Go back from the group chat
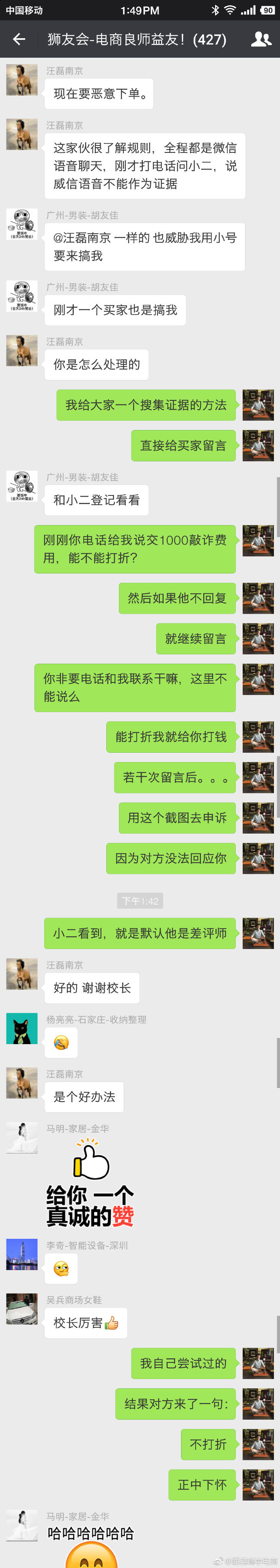The height and width of the screenshot is (1568, 280). point(19,39)
